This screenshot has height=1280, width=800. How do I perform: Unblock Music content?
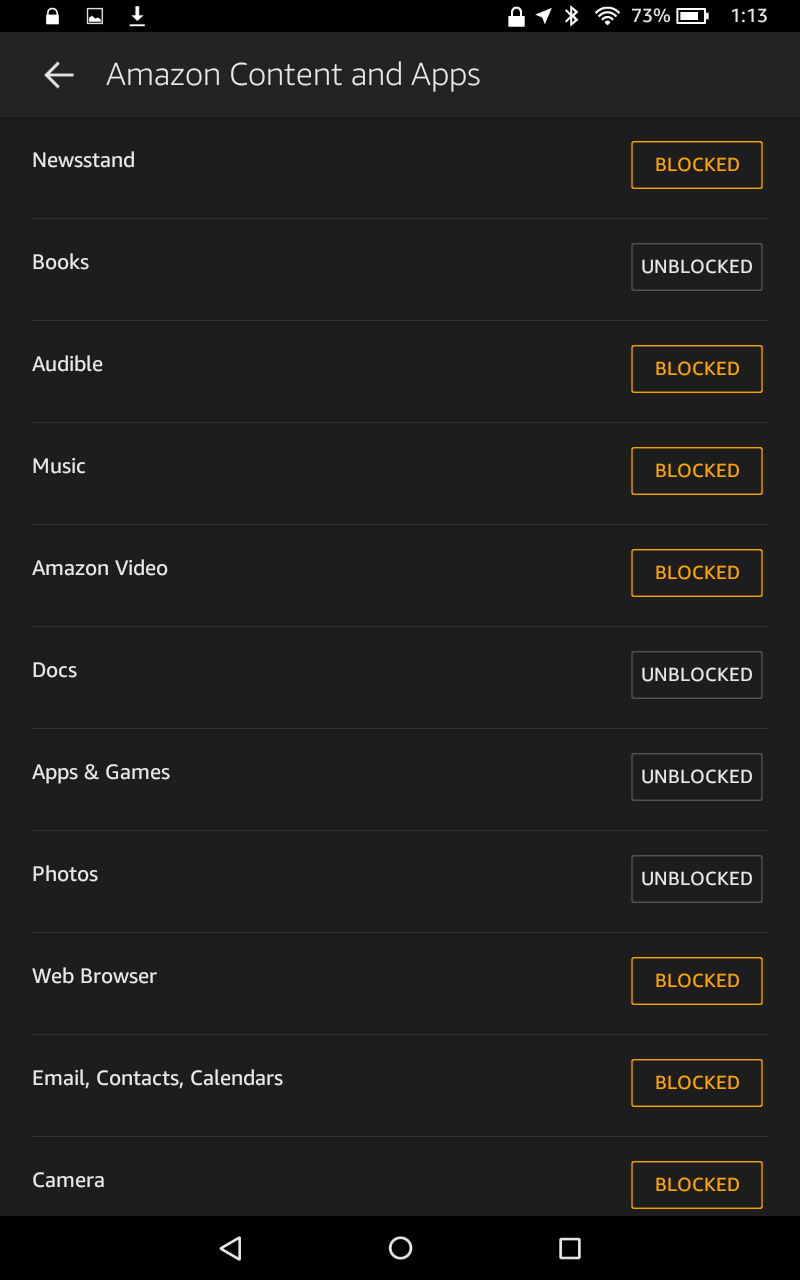coord(696,471)
